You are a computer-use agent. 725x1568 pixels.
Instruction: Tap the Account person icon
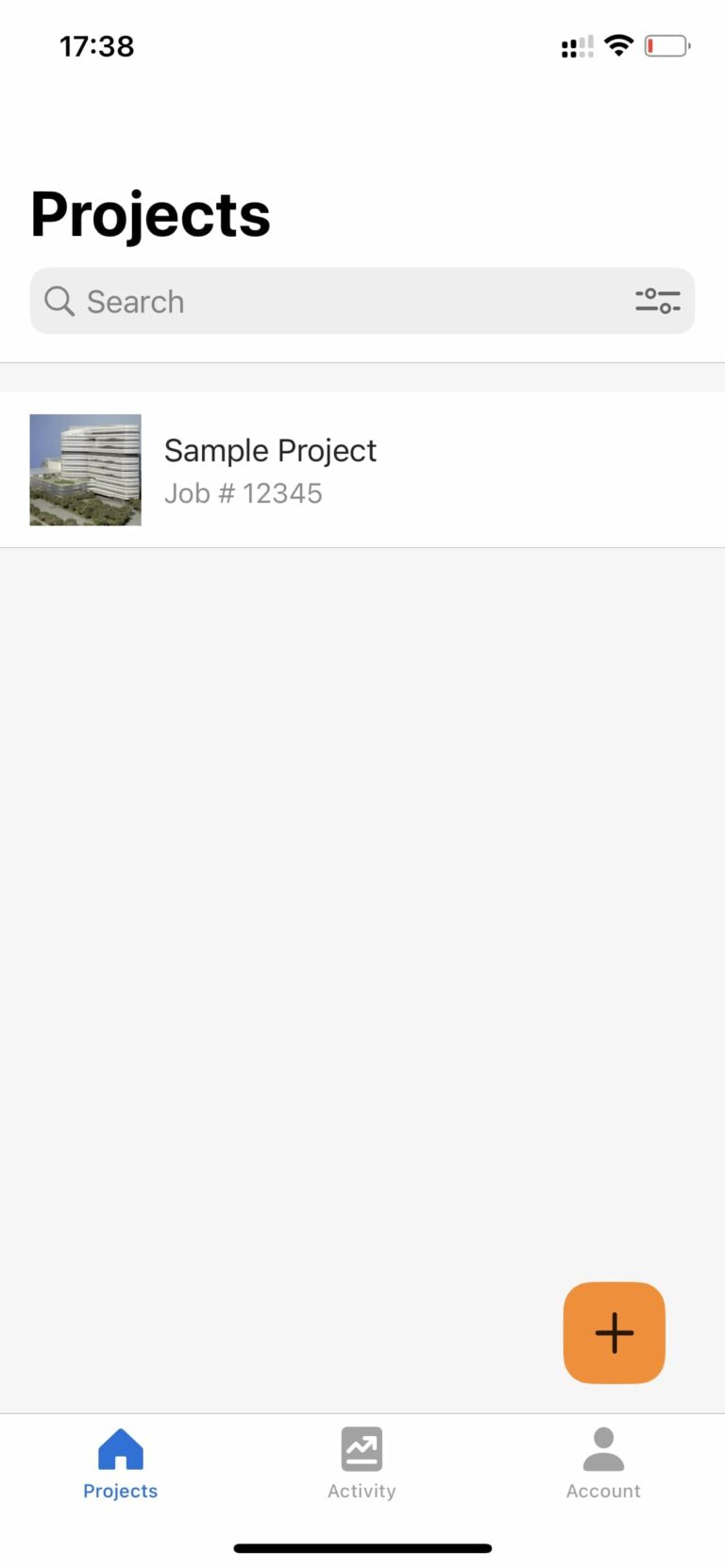(x=602, y=1446)
